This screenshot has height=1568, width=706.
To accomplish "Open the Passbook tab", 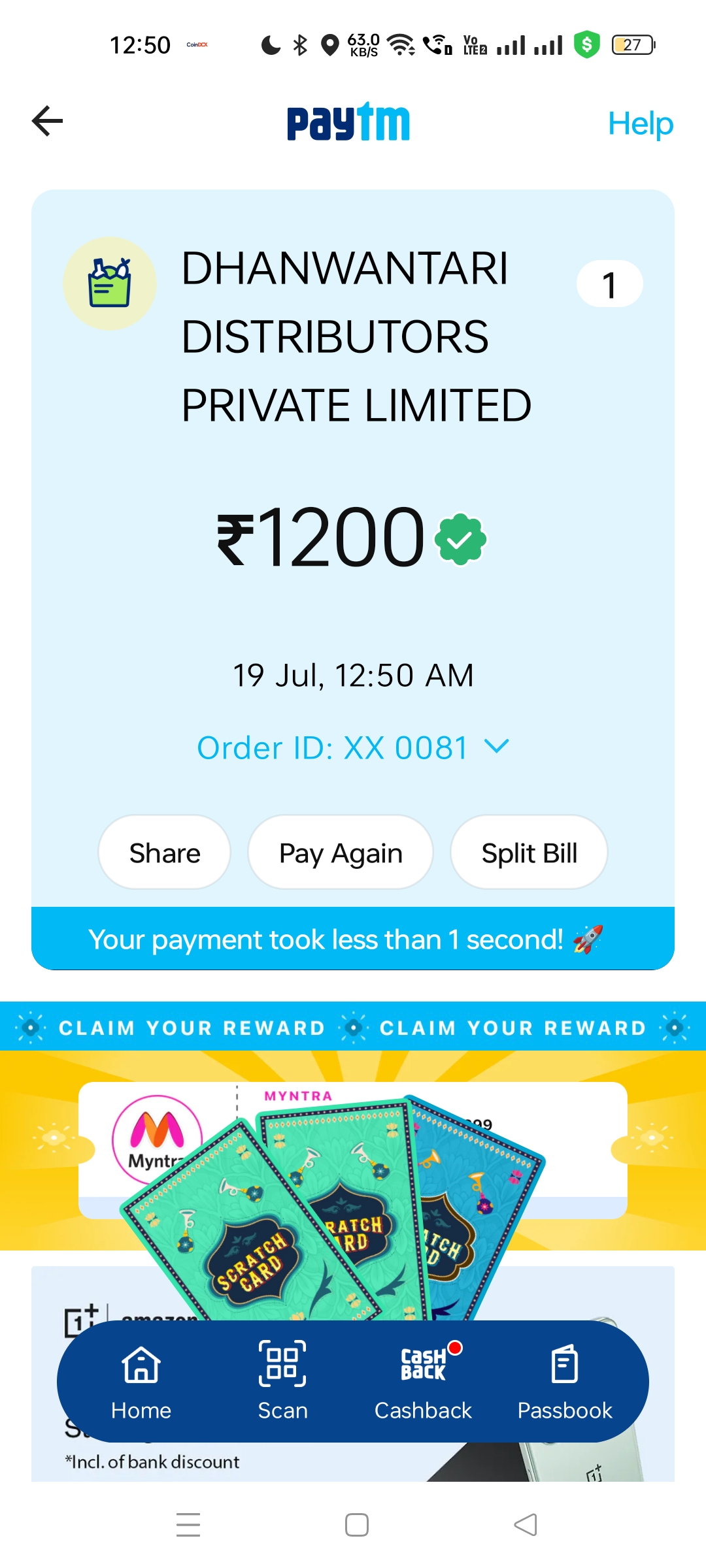I will coord(565,1382).
